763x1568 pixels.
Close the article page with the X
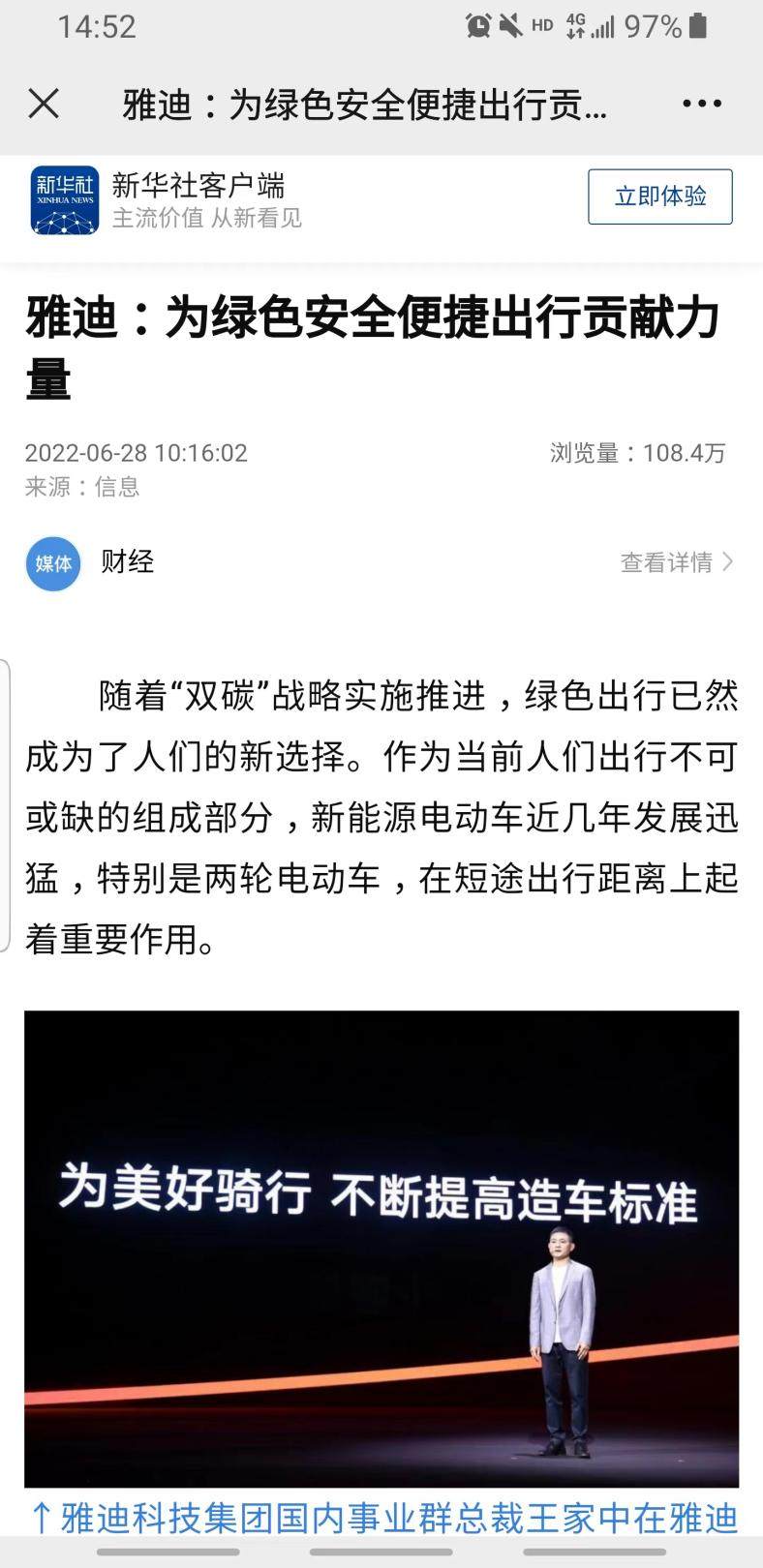pyautogui.click(x=44, y=104)
